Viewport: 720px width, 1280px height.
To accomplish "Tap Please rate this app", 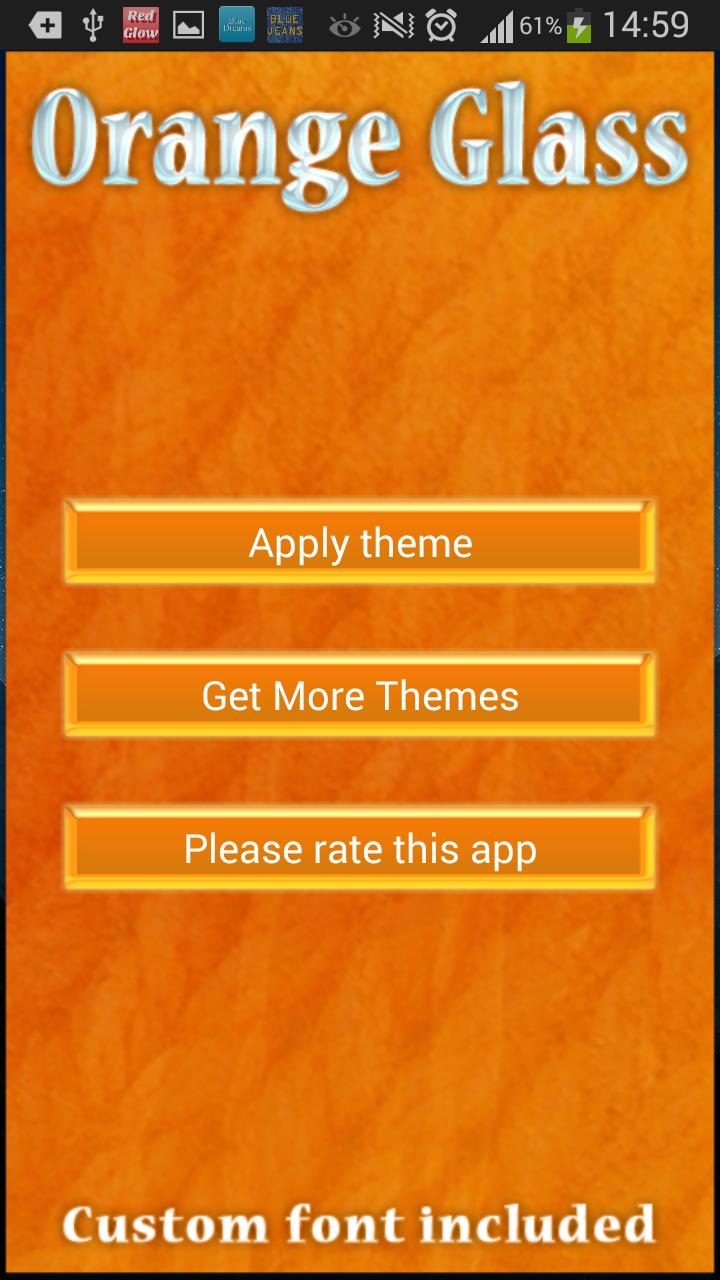I will tap(360, 847).
